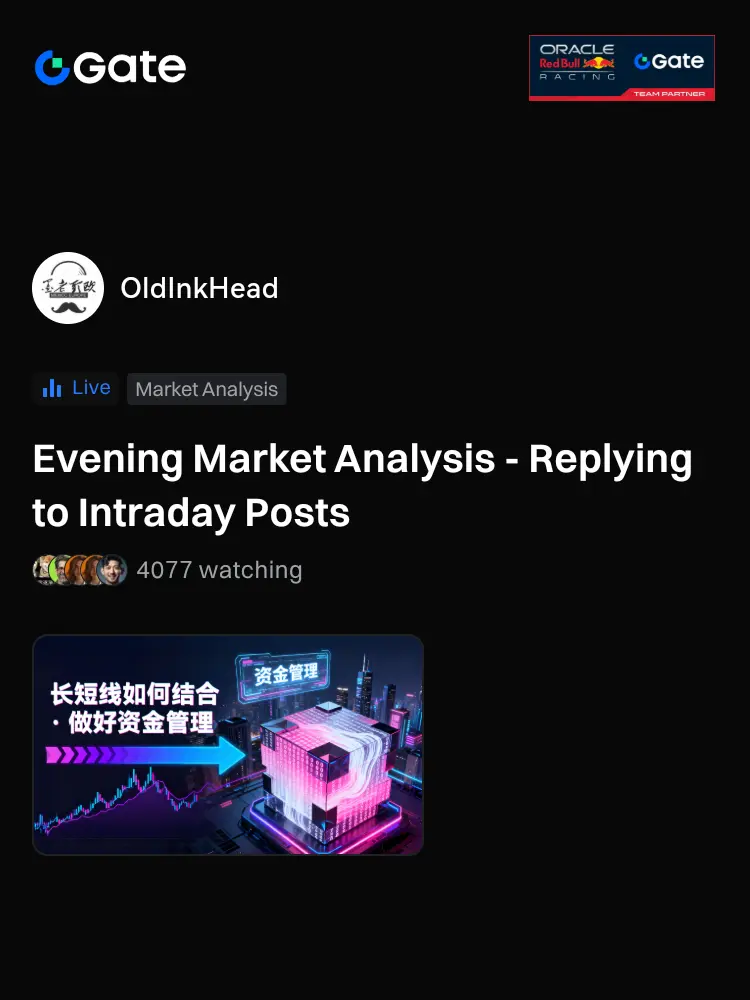The height and width of the screenshot is (1000, 750).
Task: Select the first viewer avatar icon
Action: pos(45,570)
